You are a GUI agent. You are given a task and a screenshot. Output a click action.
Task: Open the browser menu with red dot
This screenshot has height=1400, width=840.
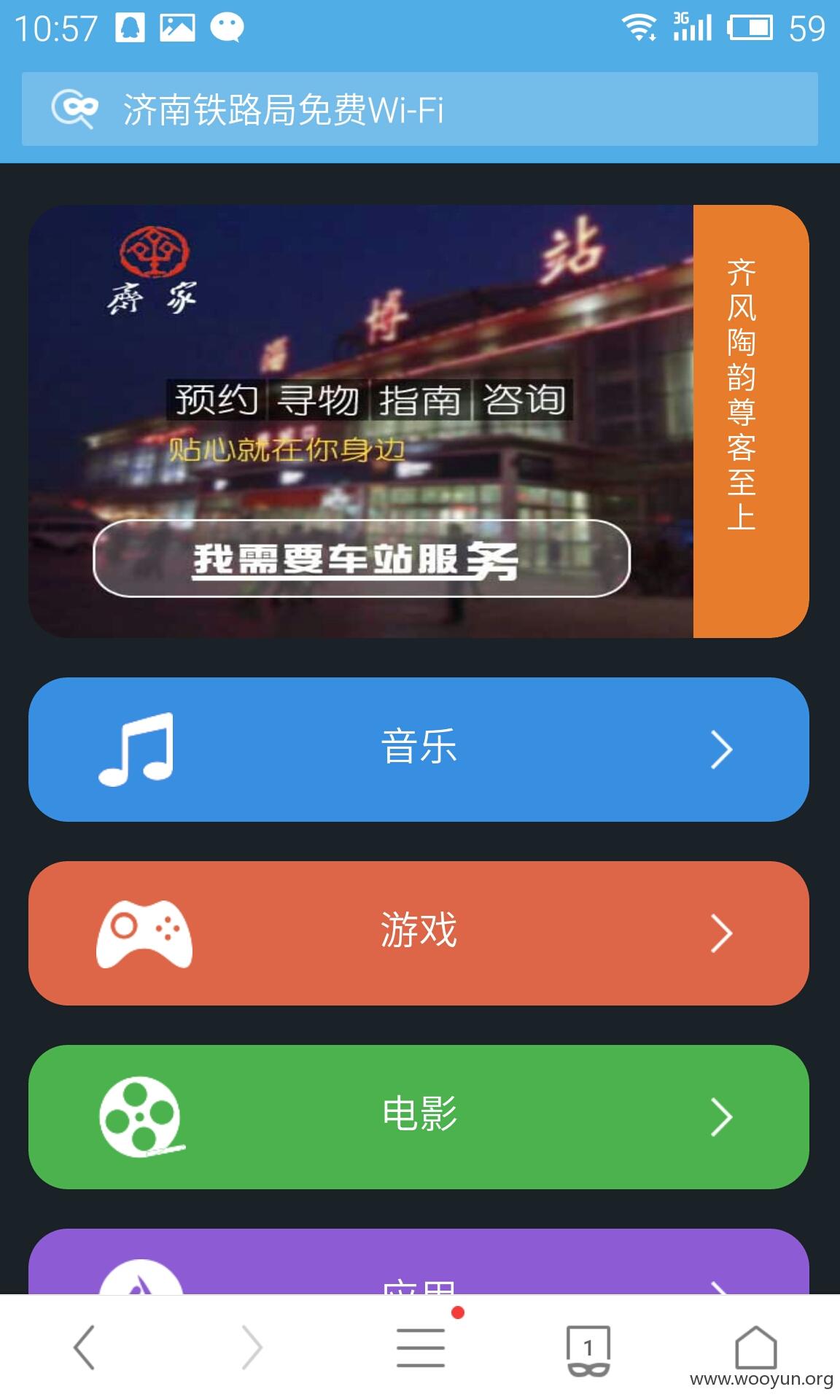[x=421, y=1347]
